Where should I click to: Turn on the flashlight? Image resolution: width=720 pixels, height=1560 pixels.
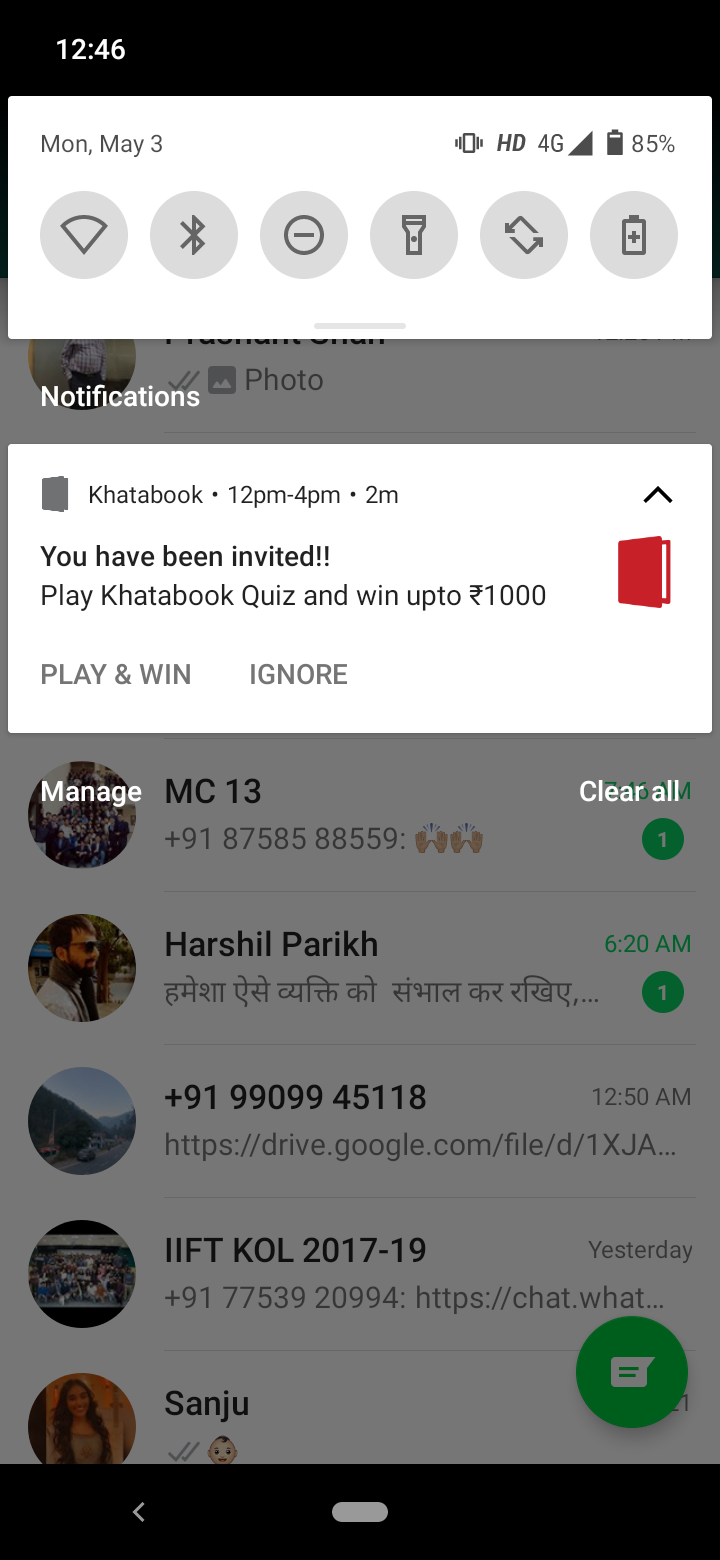pyautogui.click(x=414, y=235)
